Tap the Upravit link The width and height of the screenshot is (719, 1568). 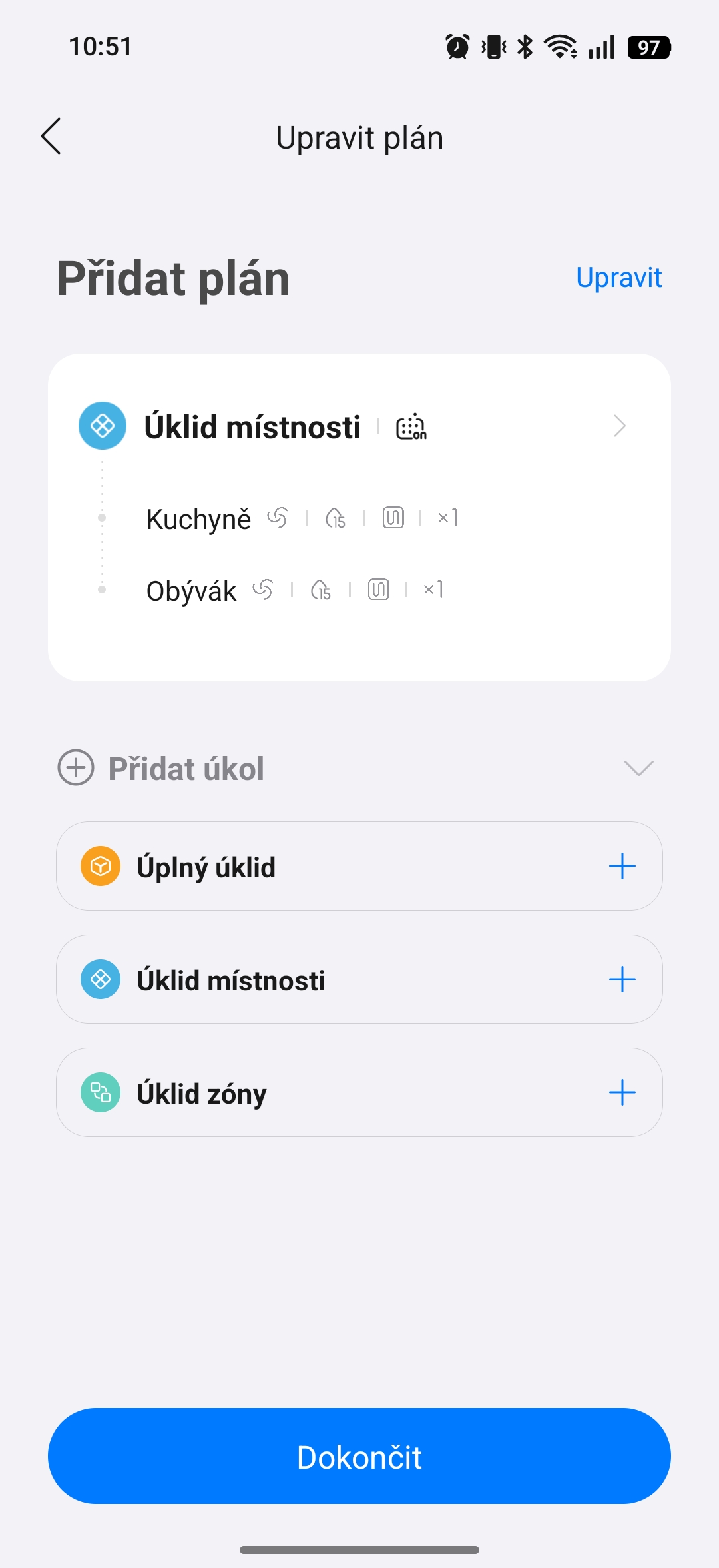click(618, 278)
